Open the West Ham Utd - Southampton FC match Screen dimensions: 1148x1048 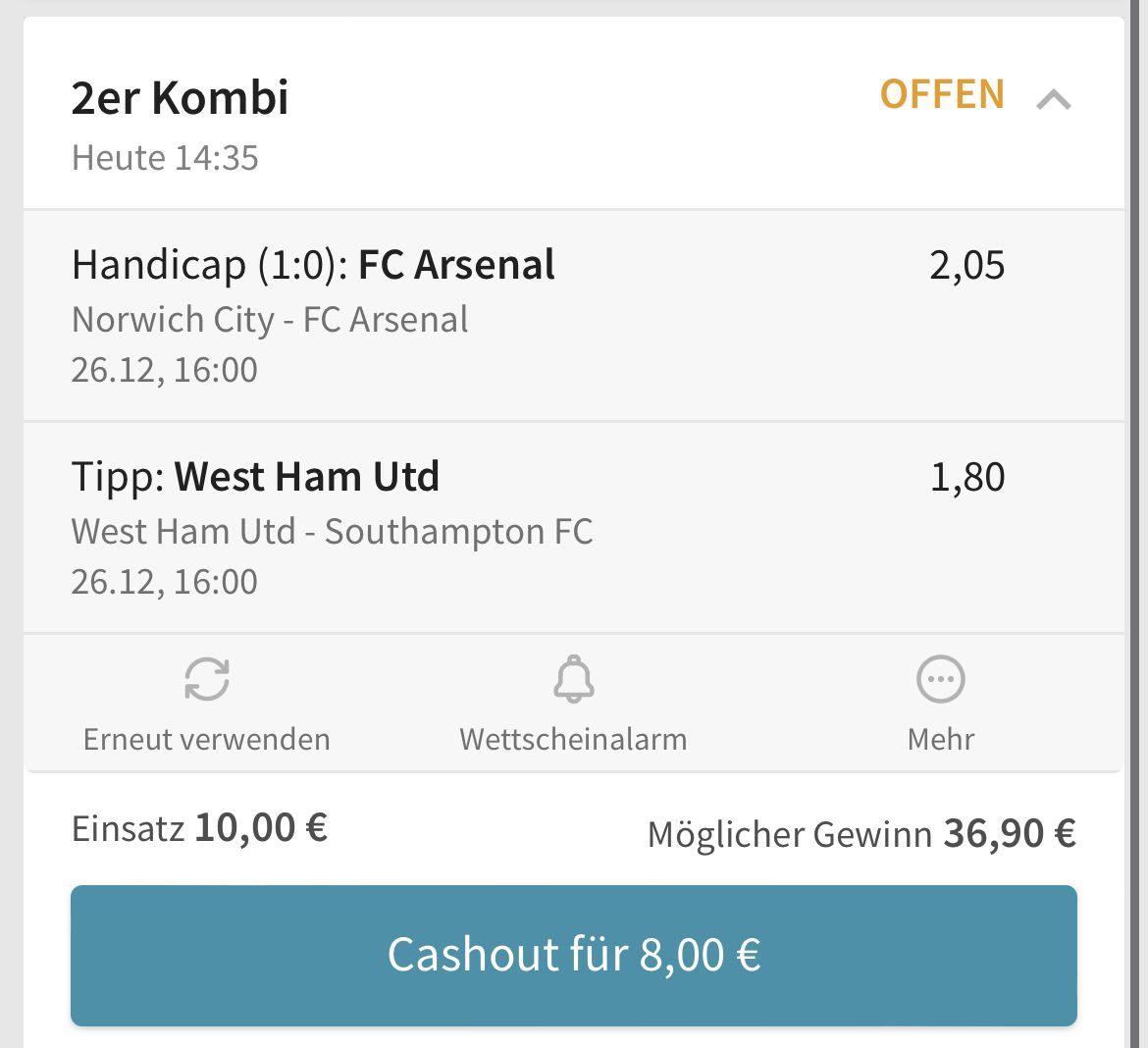[x=332, y=532]
